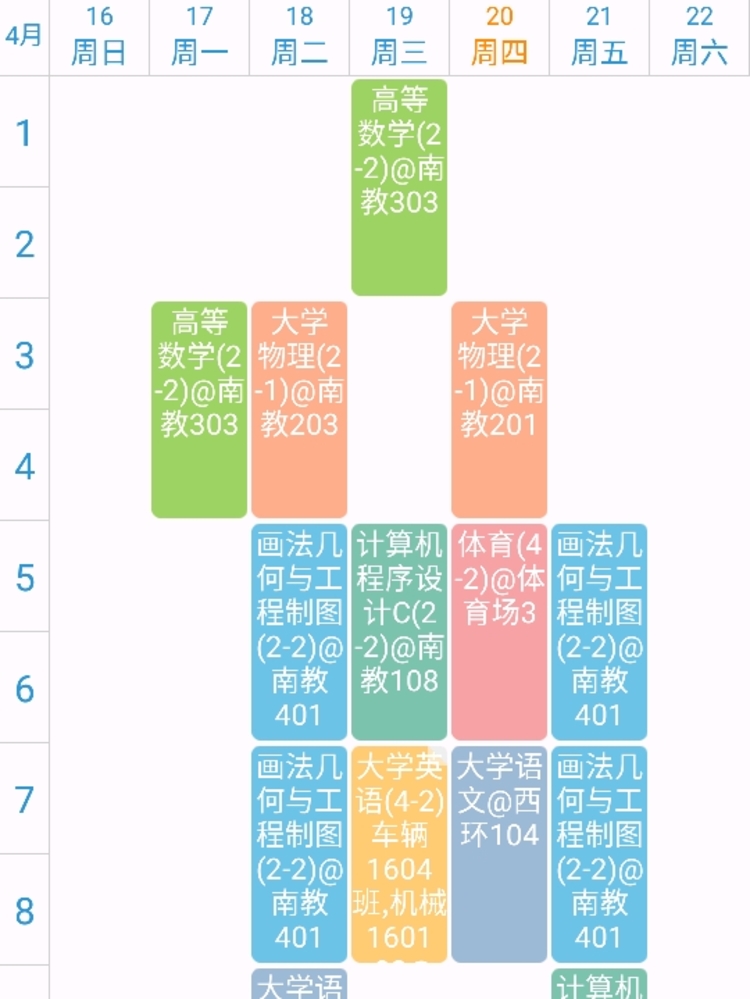
Task: Open 计算机程序设计C class in 南教108
Action: (399, 632)
